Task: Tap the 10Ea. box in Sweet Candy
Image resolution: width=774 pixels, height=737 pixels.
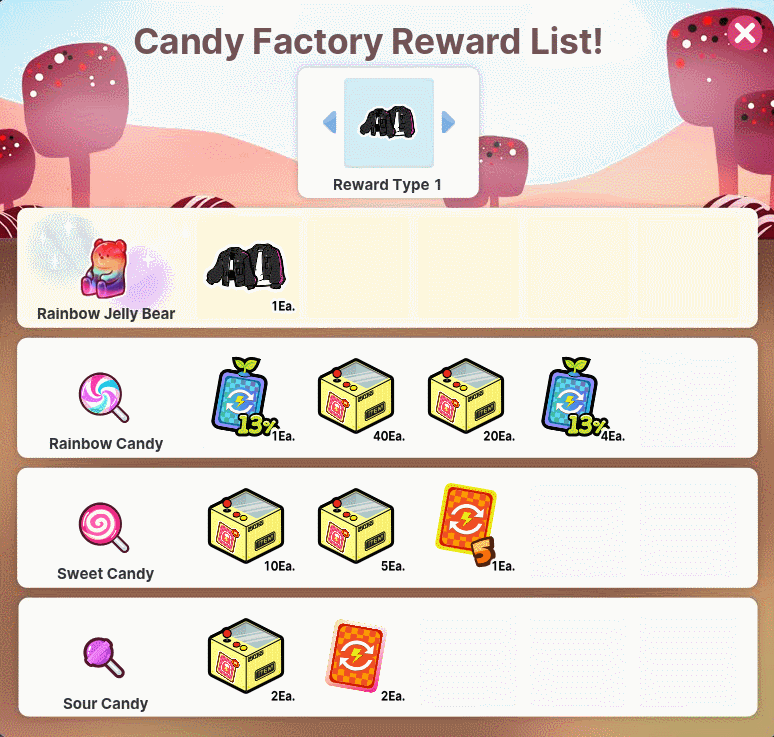Action: pos(245,527)
